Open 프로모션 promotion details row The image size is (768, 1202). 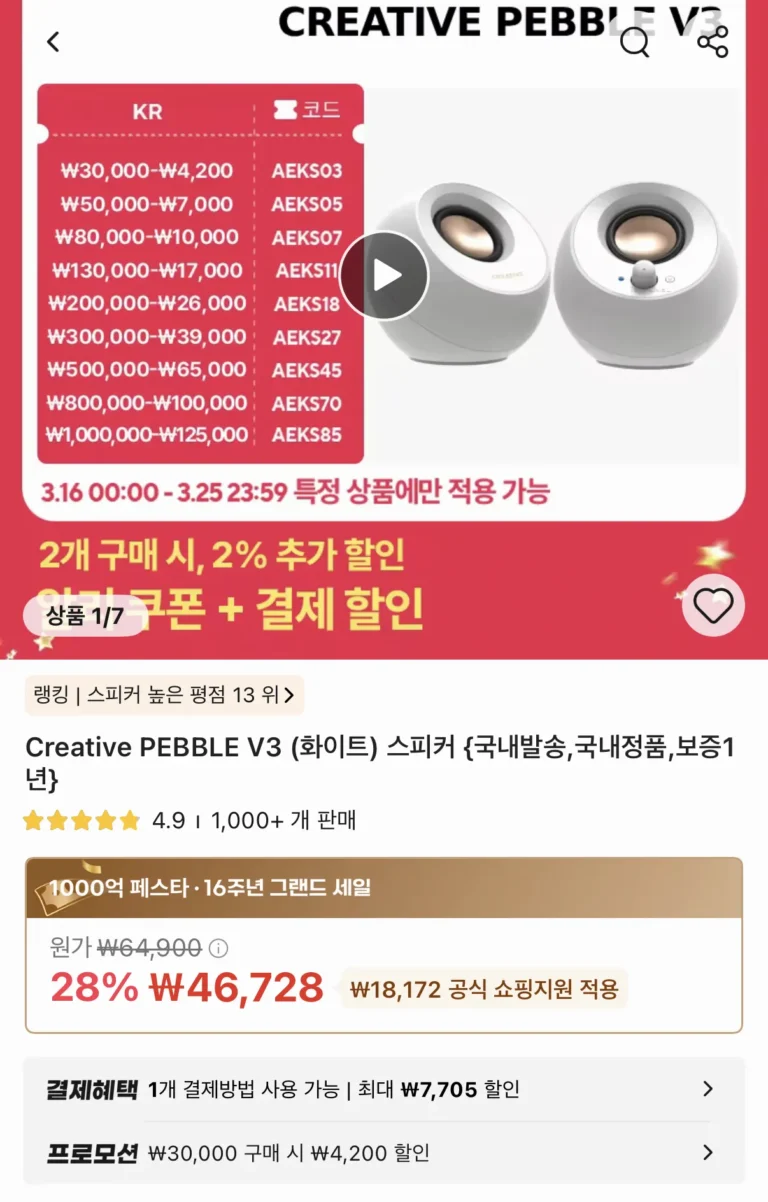pos(384,1153)
